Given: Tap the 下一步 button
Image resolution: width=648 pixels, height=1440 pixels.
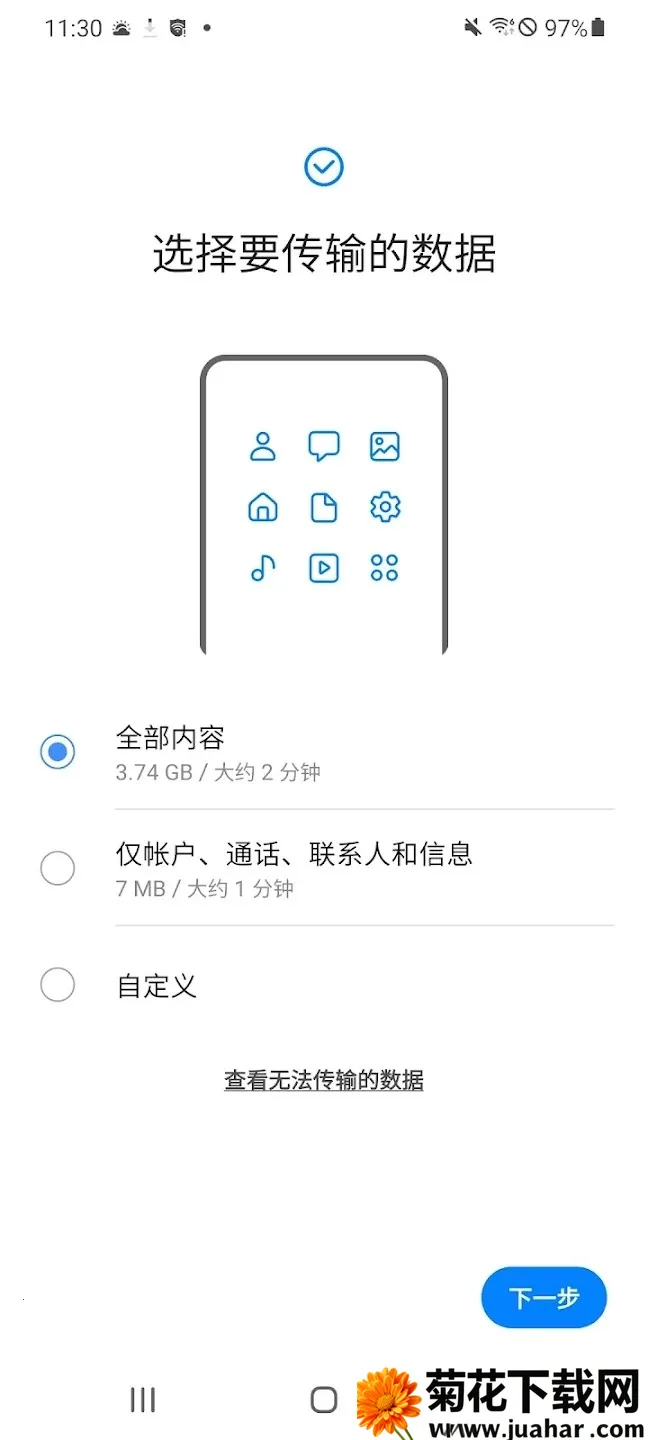Looking at the screenshot, I should [544, 1298].
